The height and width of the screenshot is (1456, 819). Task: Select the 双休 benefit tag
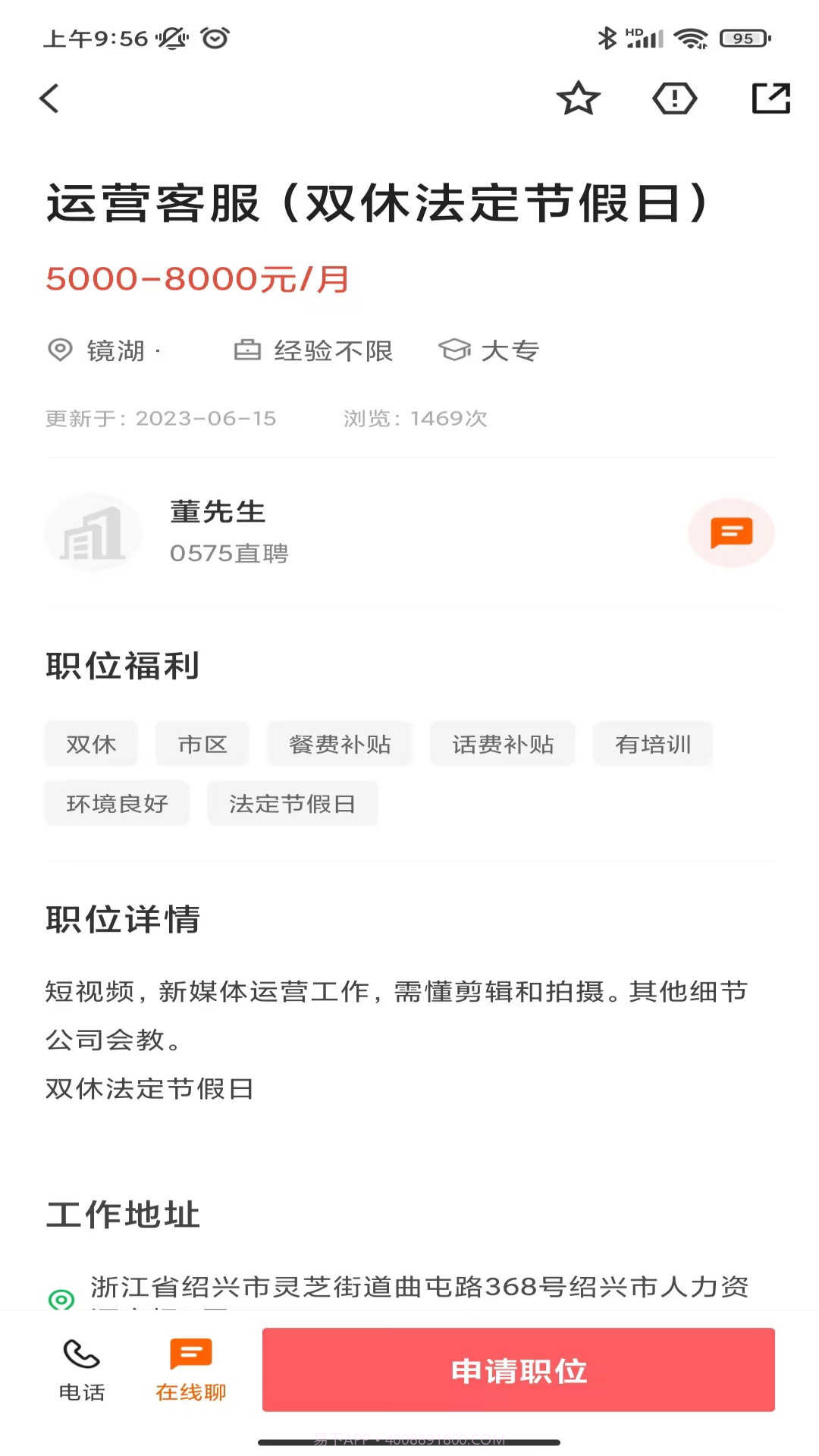(90, 744)
